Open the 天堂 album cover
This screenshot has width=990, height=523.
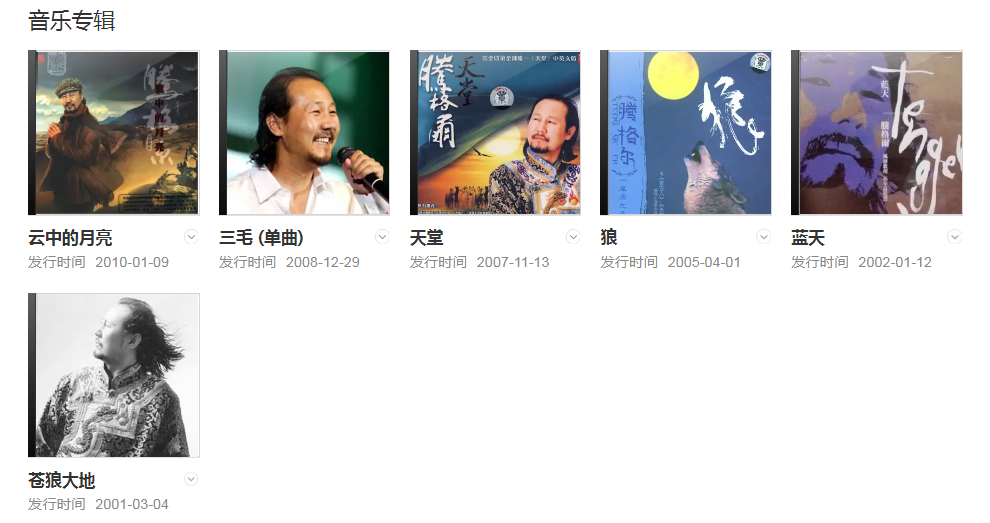[495, 133]
